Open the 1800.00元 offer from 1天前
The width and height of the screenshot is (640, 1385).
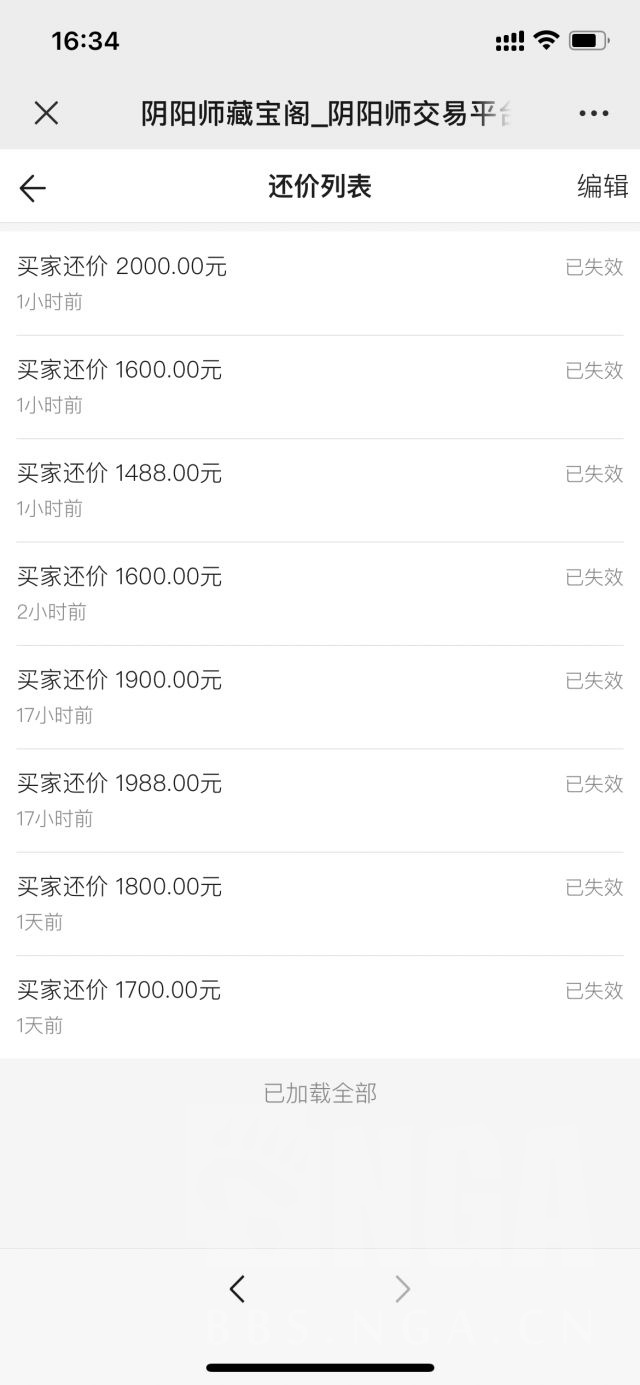pyautogui.click(x=320, y=904)
